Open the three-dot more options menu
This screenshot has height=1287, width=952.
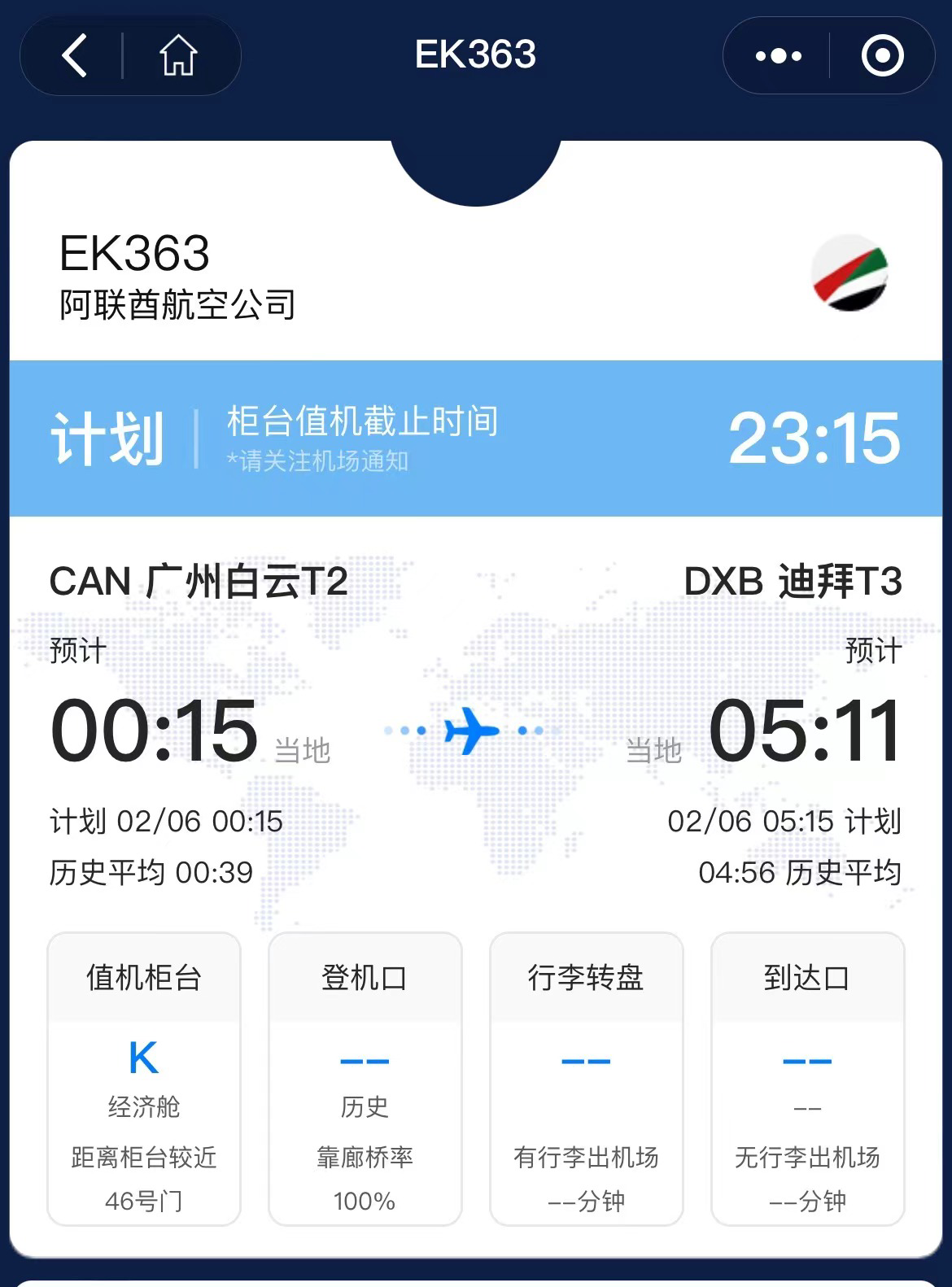click(777, 57)
